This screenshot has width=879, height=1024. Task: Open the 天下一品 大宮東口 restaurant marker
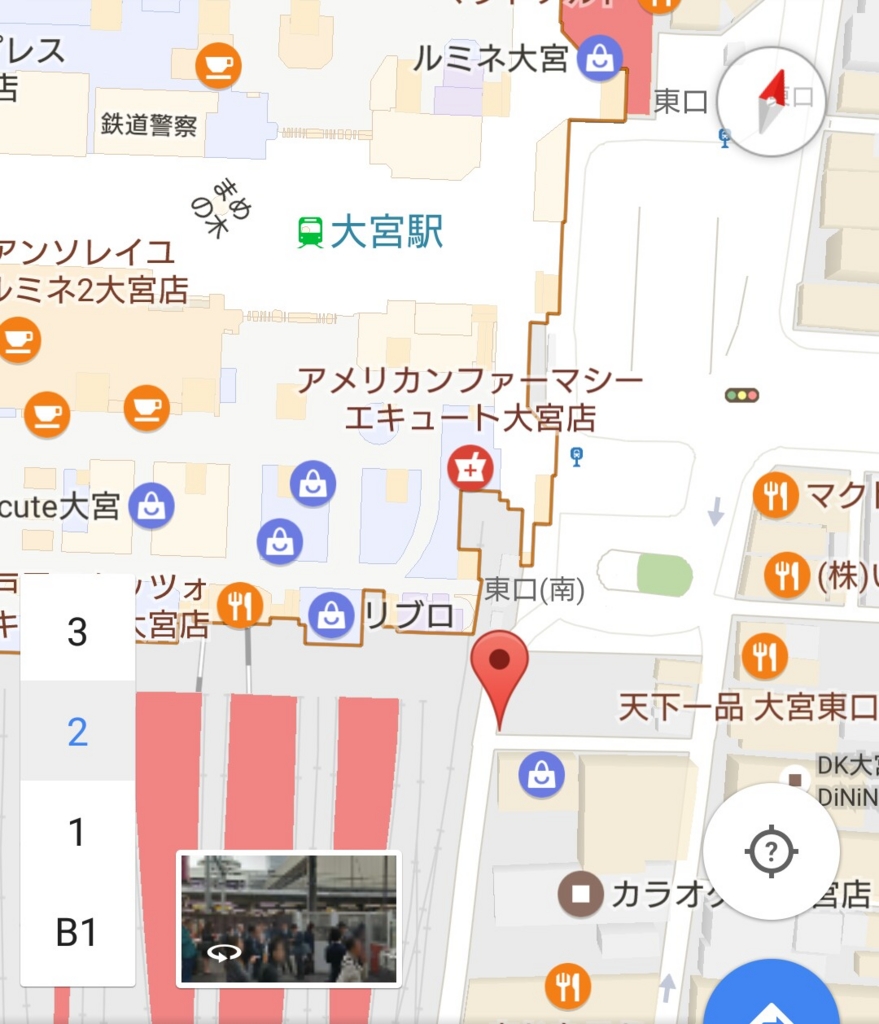pos(764,656)
